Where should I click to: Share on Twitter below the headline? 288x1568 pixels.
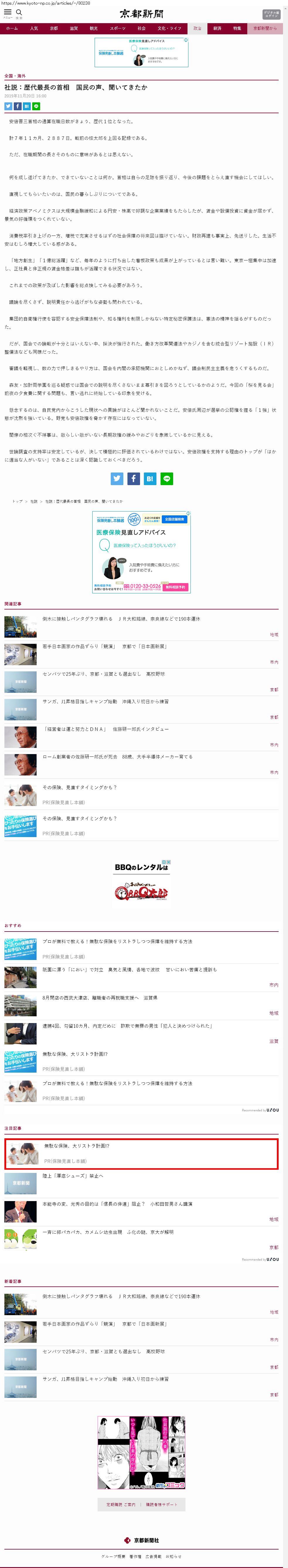pyautogui.click(x=8, y=106)
